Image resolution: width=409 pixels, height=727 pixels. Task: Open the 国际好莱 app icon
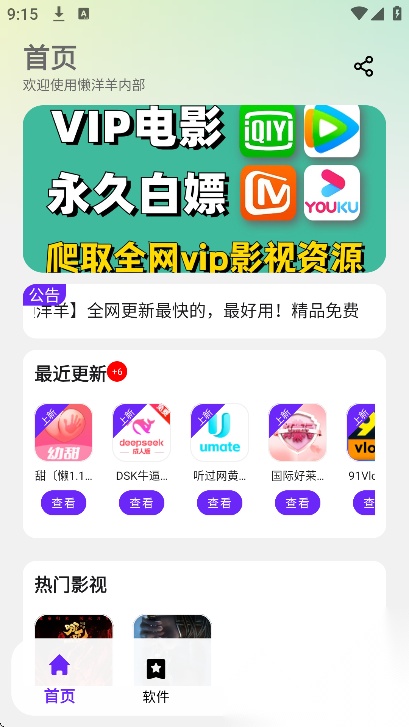pos(297,433)
